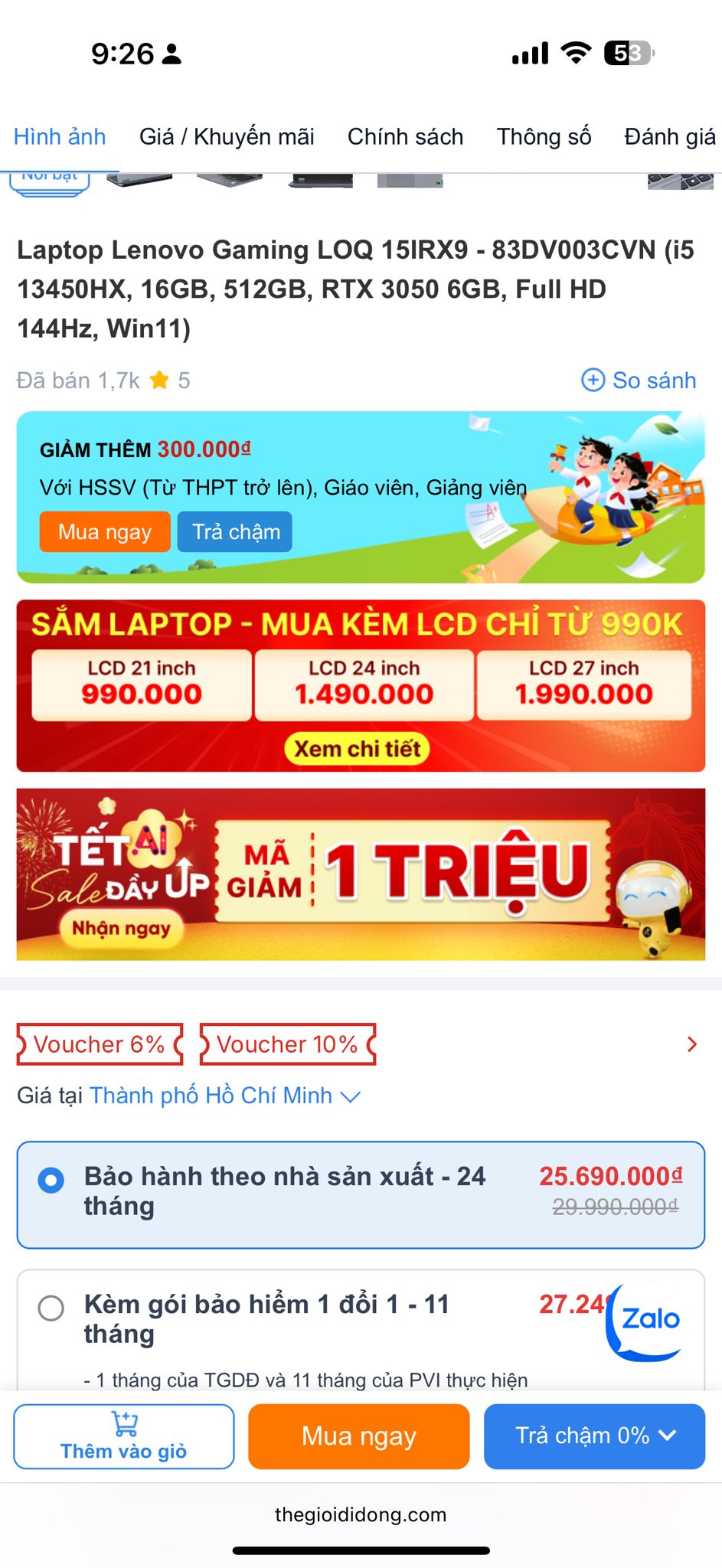The height and width of the screenshot is (1568, 722).
Task: Open the Zalo chat bubble
Action: 647,1320
